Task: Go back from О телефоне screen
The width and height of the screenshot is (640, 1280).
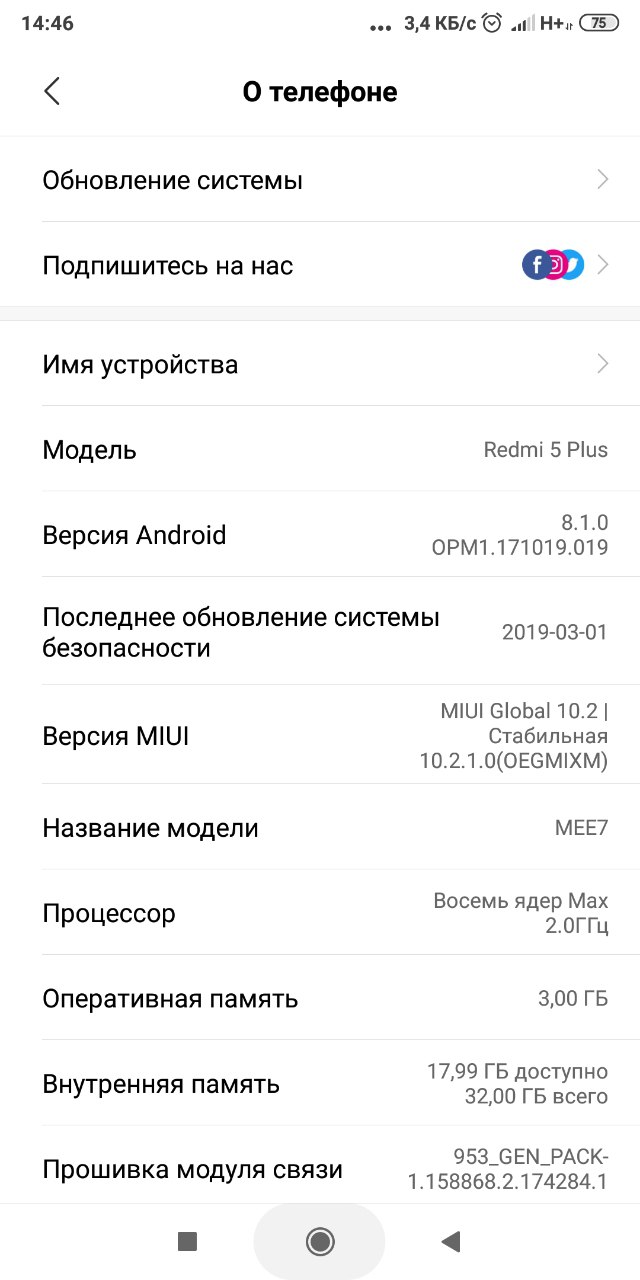Action: click(x=52, y=92)
